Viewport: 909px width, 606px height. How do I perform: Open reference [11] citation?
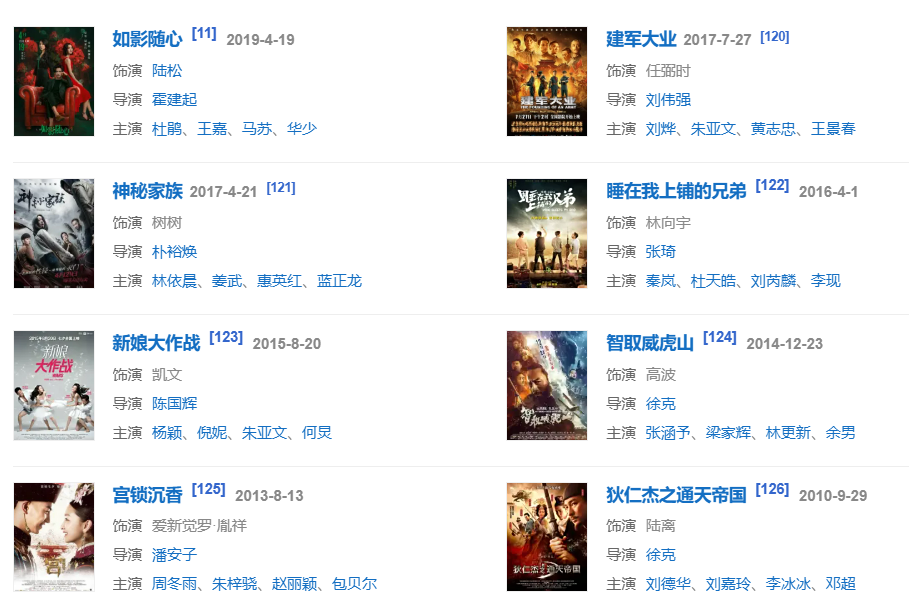(204, 33)
